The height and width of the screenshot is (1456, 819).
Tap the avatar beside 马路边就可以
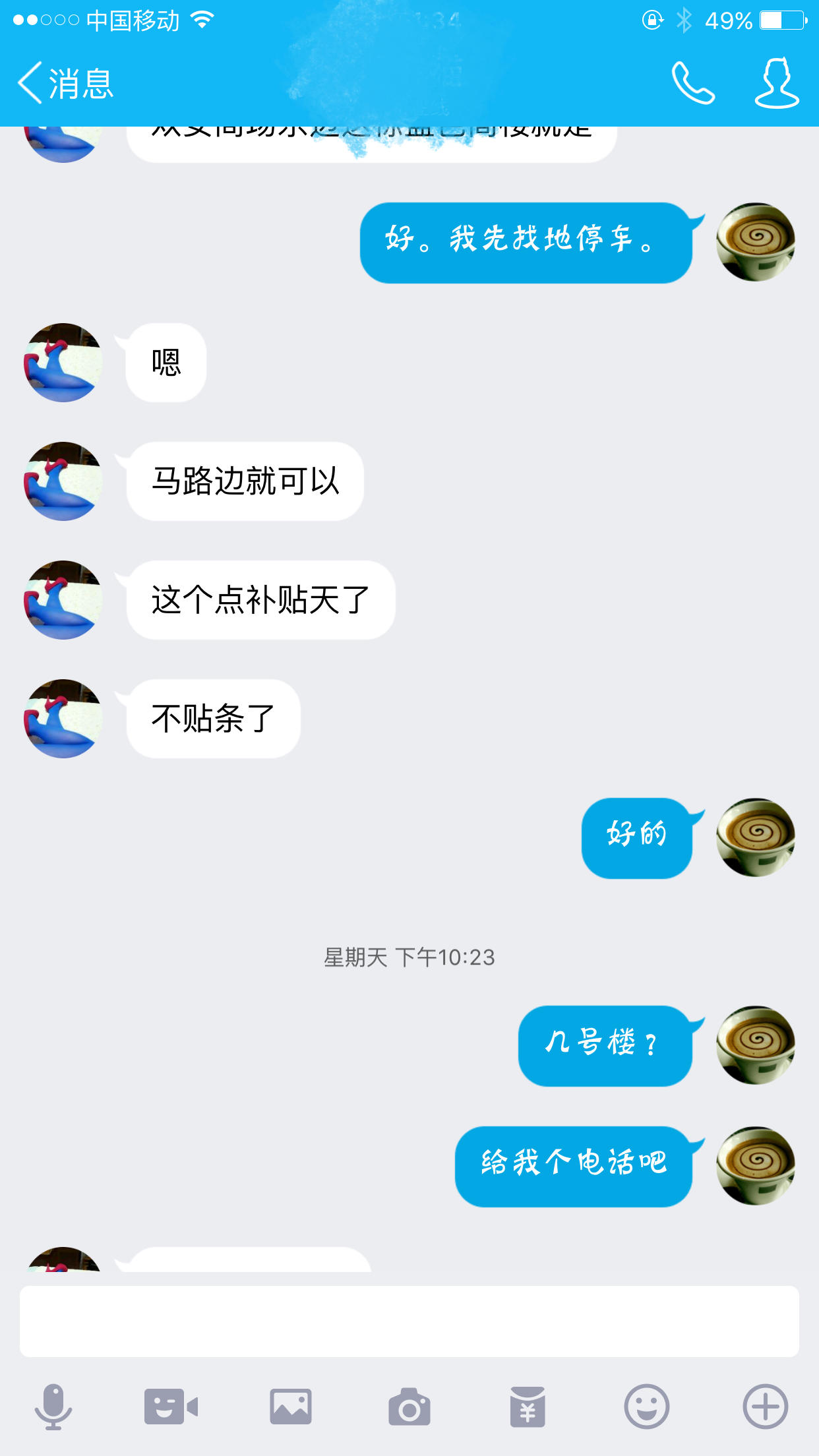[x=63, y=481]
